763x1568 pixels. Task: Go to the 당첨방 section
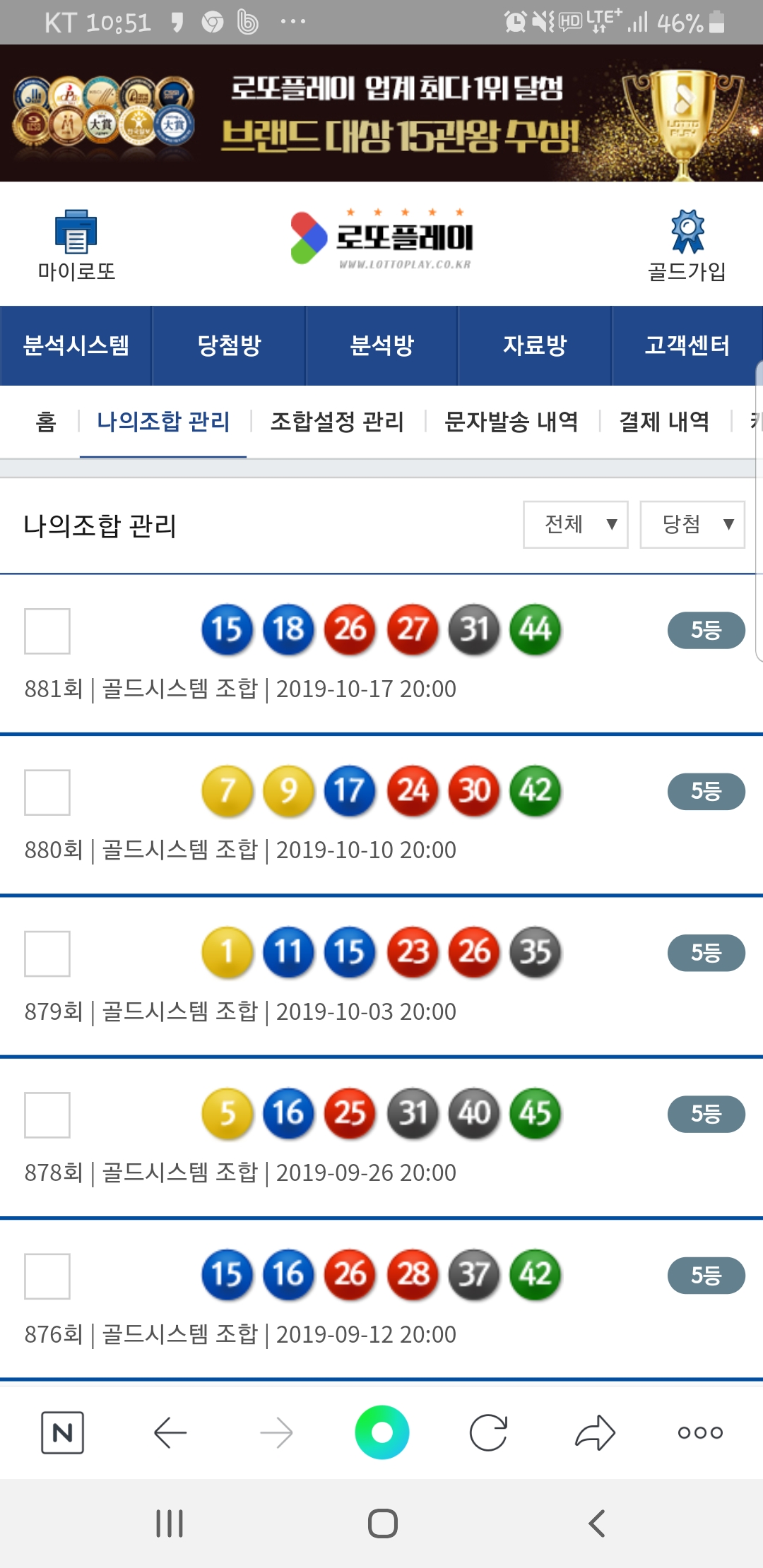click(229, 345)
